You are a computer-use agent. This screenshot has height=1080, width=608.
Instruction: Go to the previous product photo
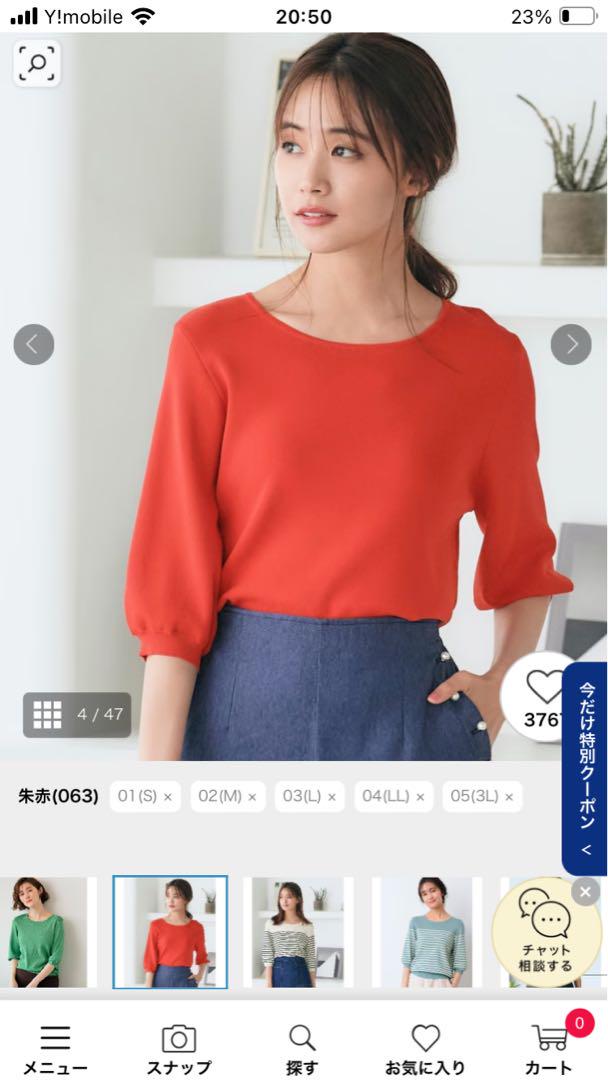click(x=34, y=344)
